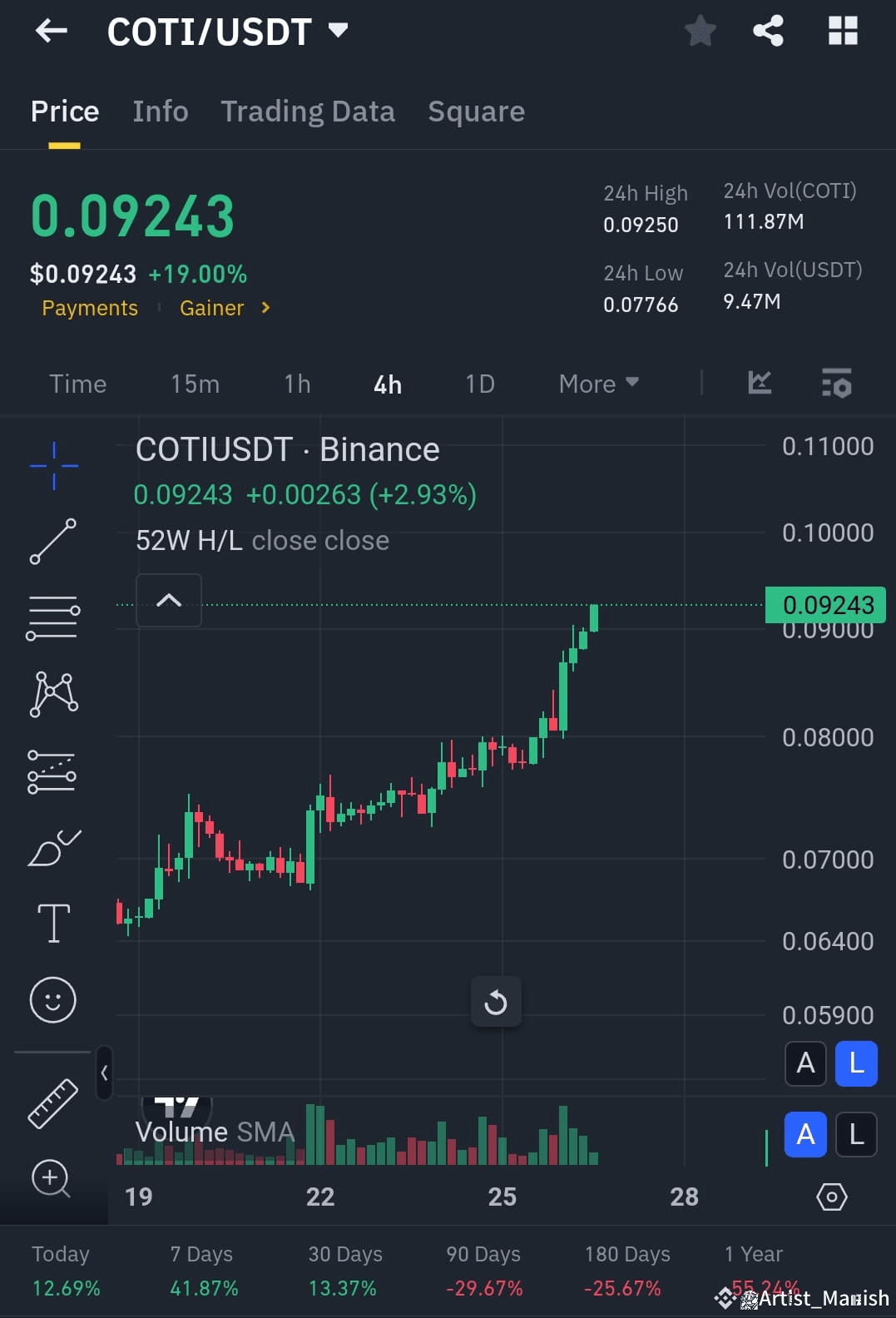
Task: Select the brush drawing tool
Action: (x=52, y=847)
